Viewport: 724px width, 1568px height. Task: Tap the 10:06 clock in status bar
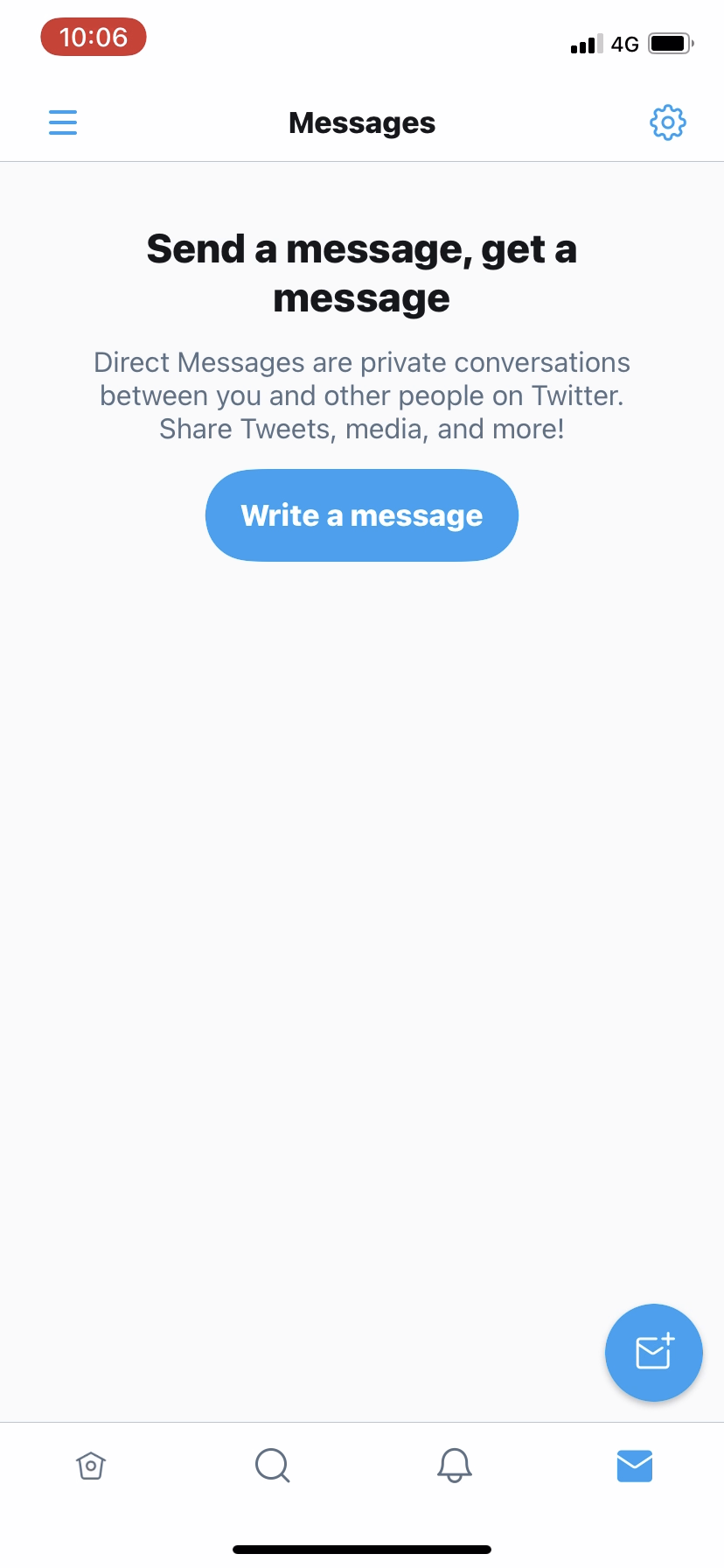[x=93, y=37]
